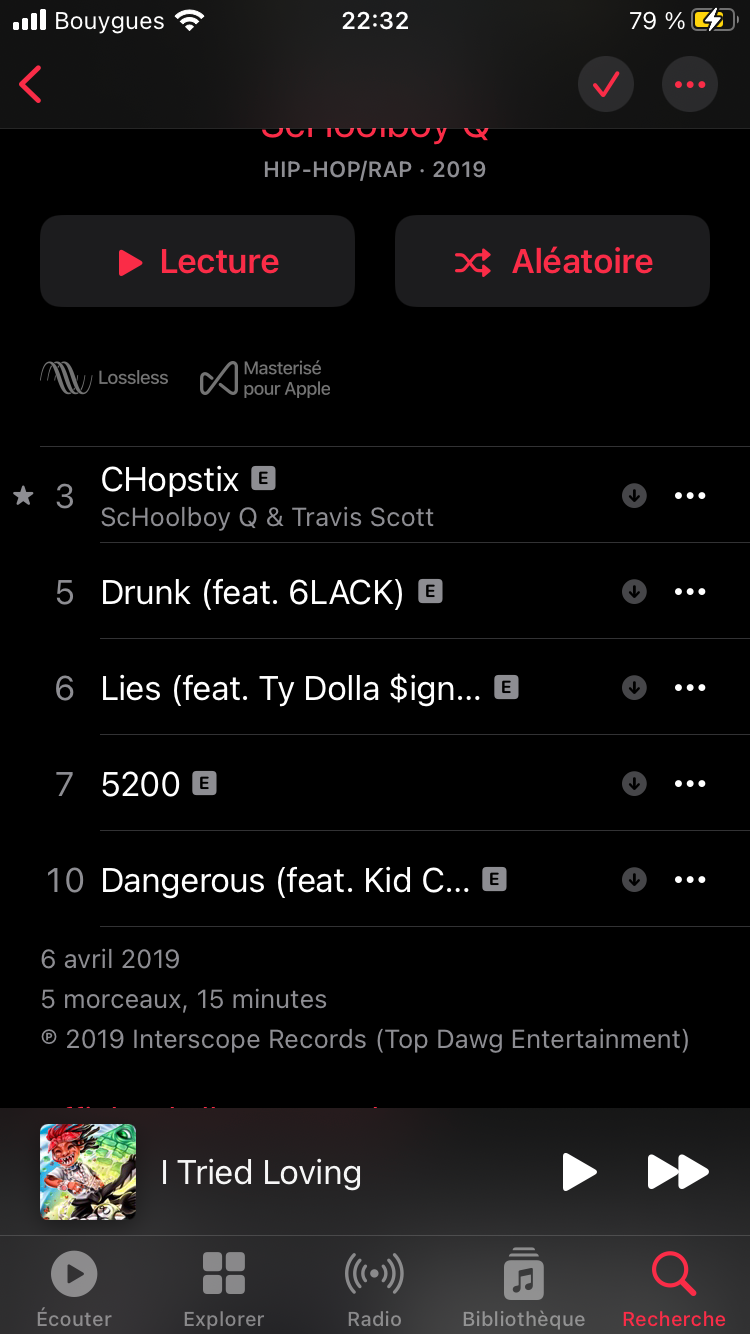Open more options for Dangerous
This screenshot has height=1334, width=750.
pyautogui.click(x=690, y=880)
